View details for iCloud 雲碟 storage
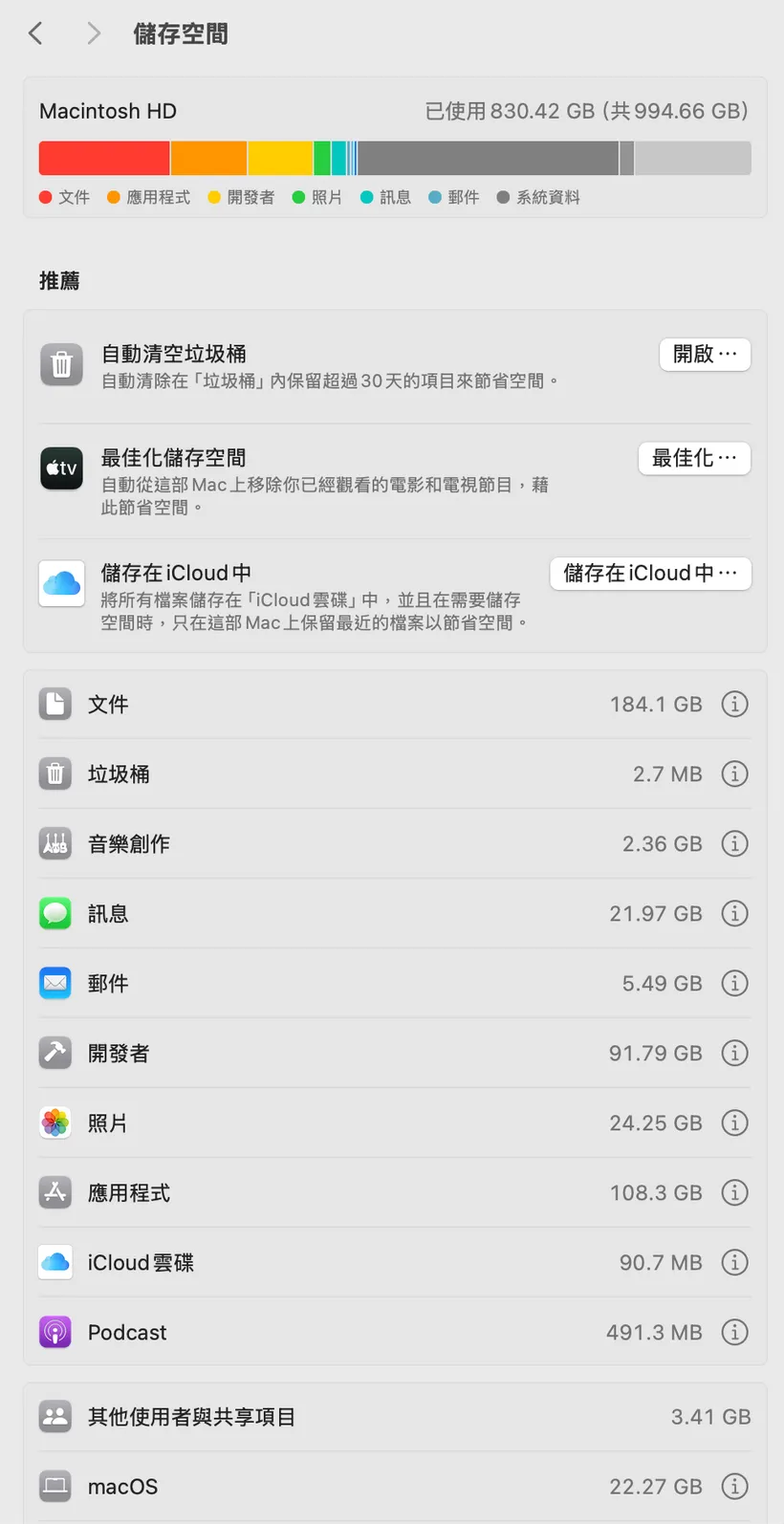Viewport: 784px width, 1524px height. (734, 1263)
